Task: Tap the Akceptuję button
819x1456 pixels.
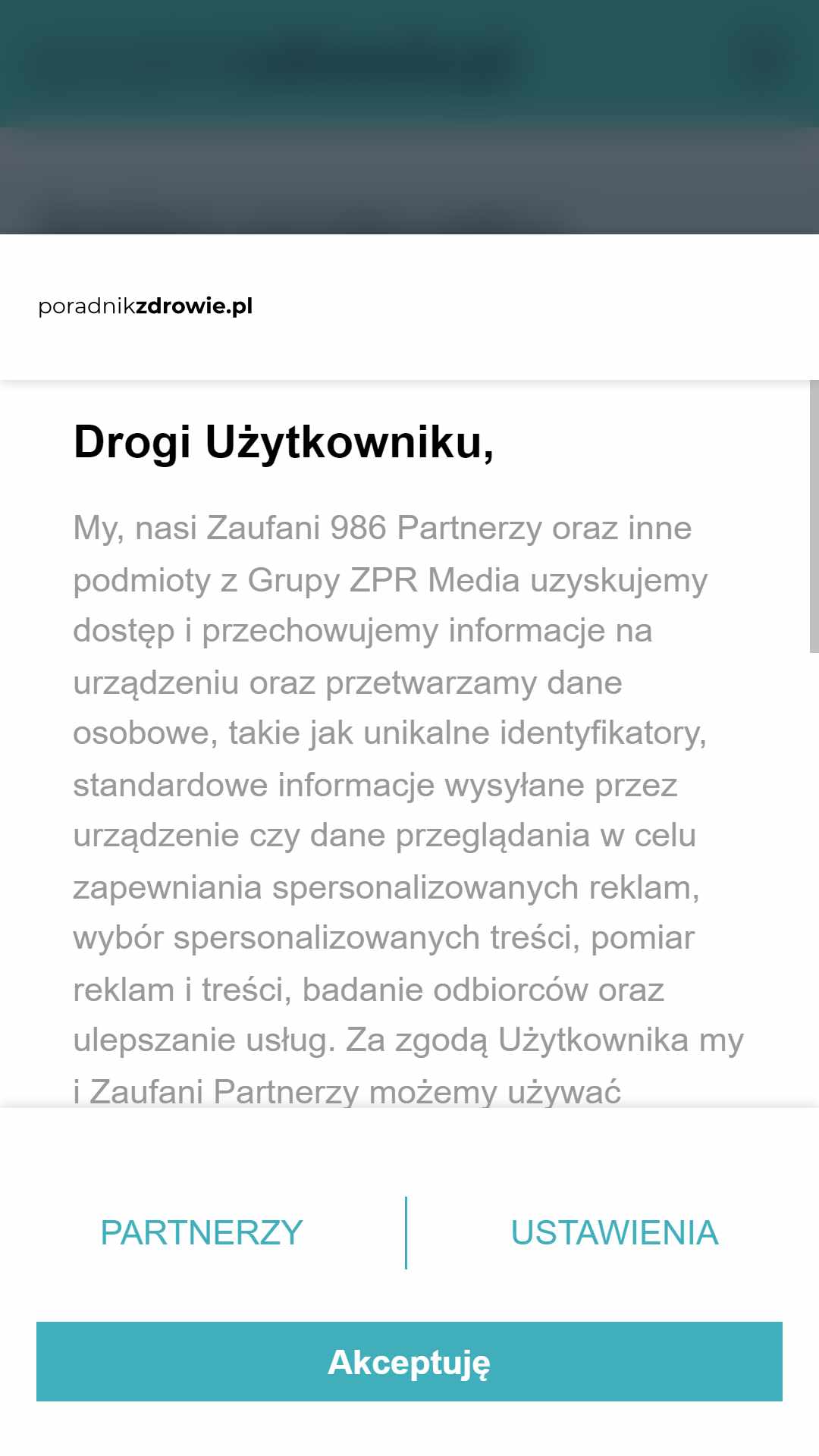Action: [409, 1361]
